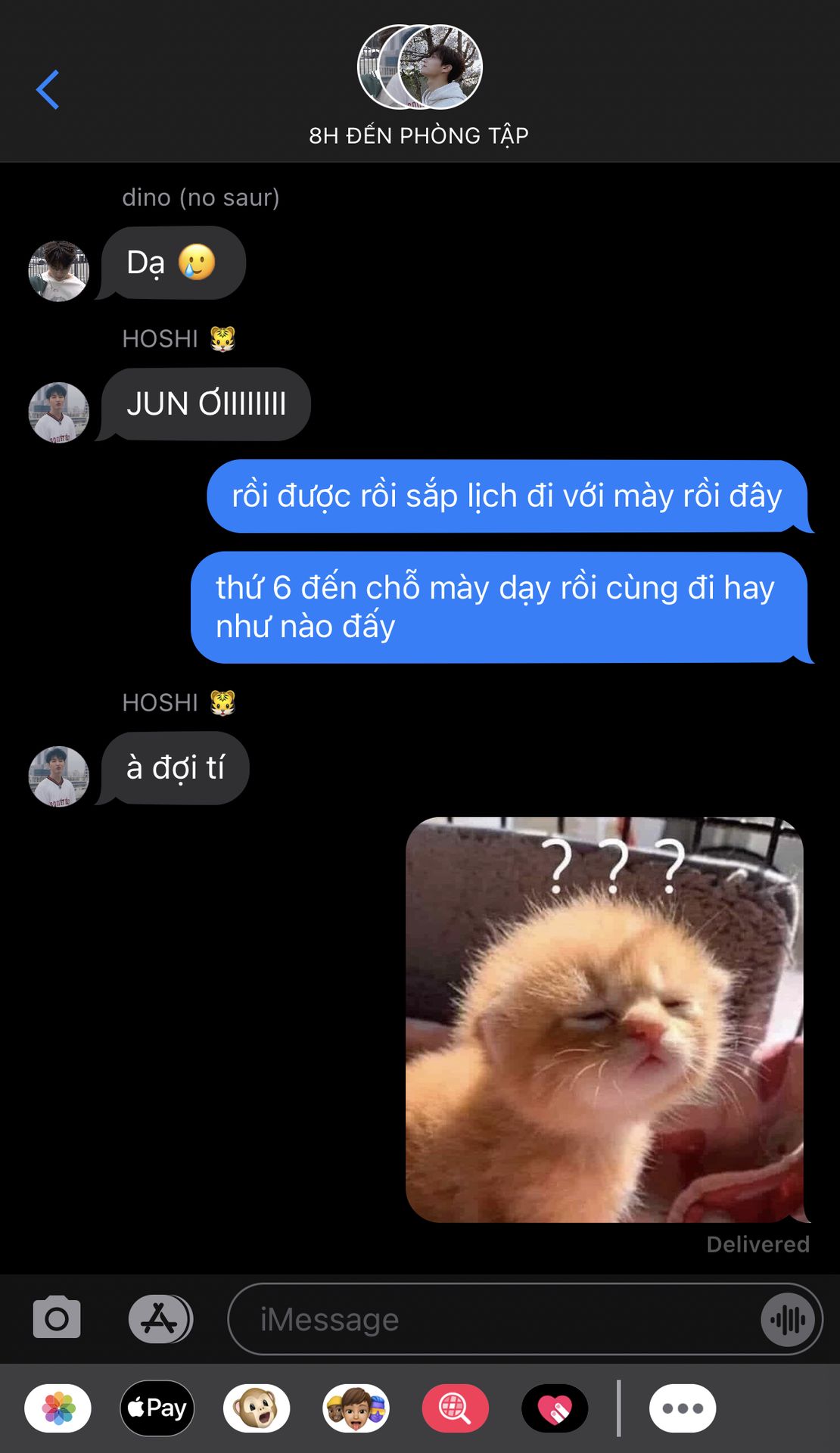
Task: Open Apple Pay in the app drawer
Action: tap(157, 1408)
